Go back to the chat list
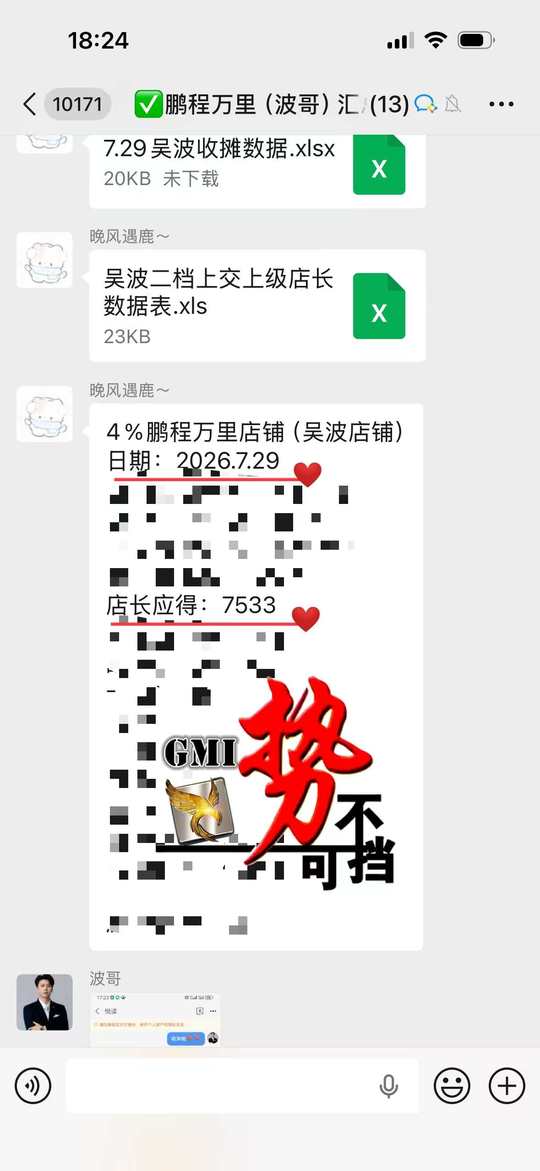This screenshot has height=1171, width=540. tap(30, 105)
